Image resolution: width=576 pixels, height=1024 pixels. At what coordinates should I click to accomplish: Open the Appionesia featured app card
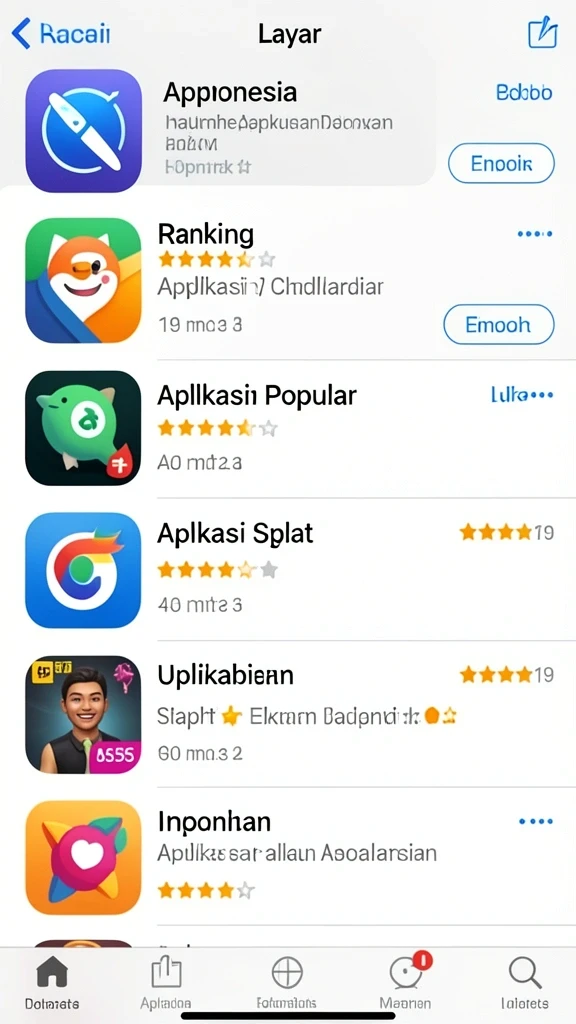(x=230, y=130)
